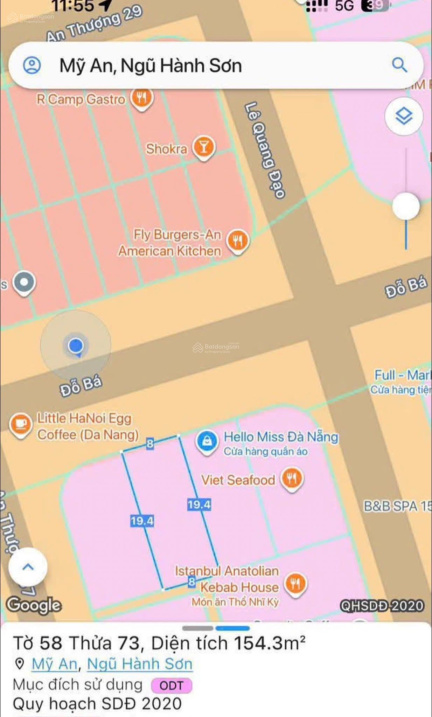432x717 pixels.
Task: Select the Viet Seafood restaurant marker
Action: (x=292, y=480)
